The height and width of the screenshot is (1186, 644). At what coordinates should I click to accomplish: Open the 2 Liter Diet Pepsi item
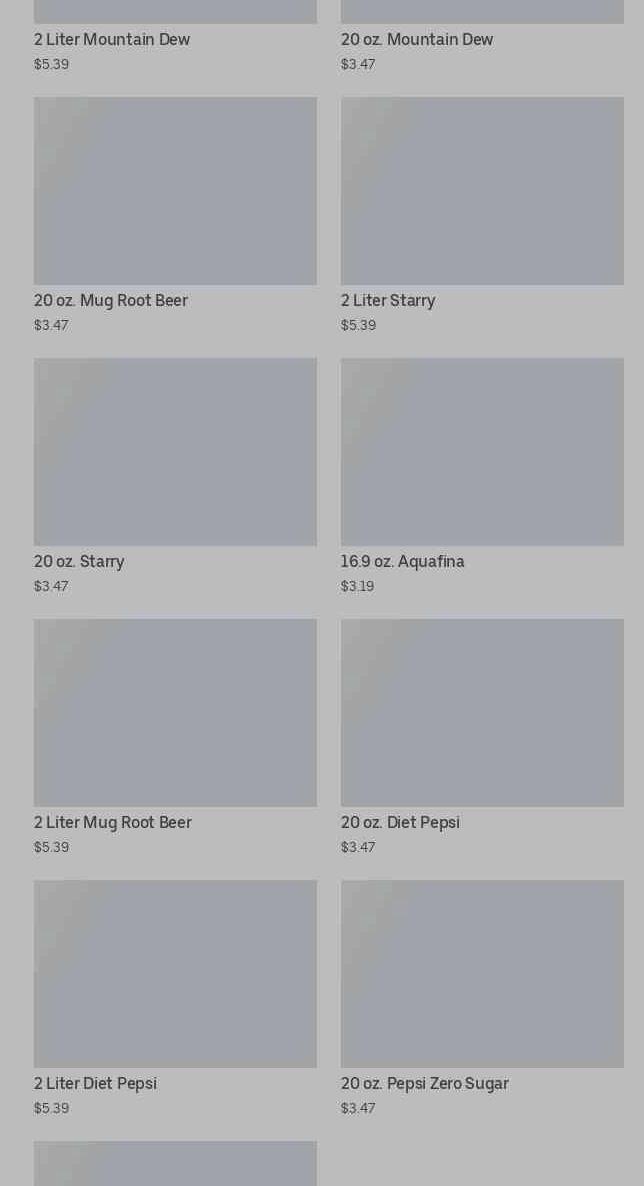[x=175, y=974]
